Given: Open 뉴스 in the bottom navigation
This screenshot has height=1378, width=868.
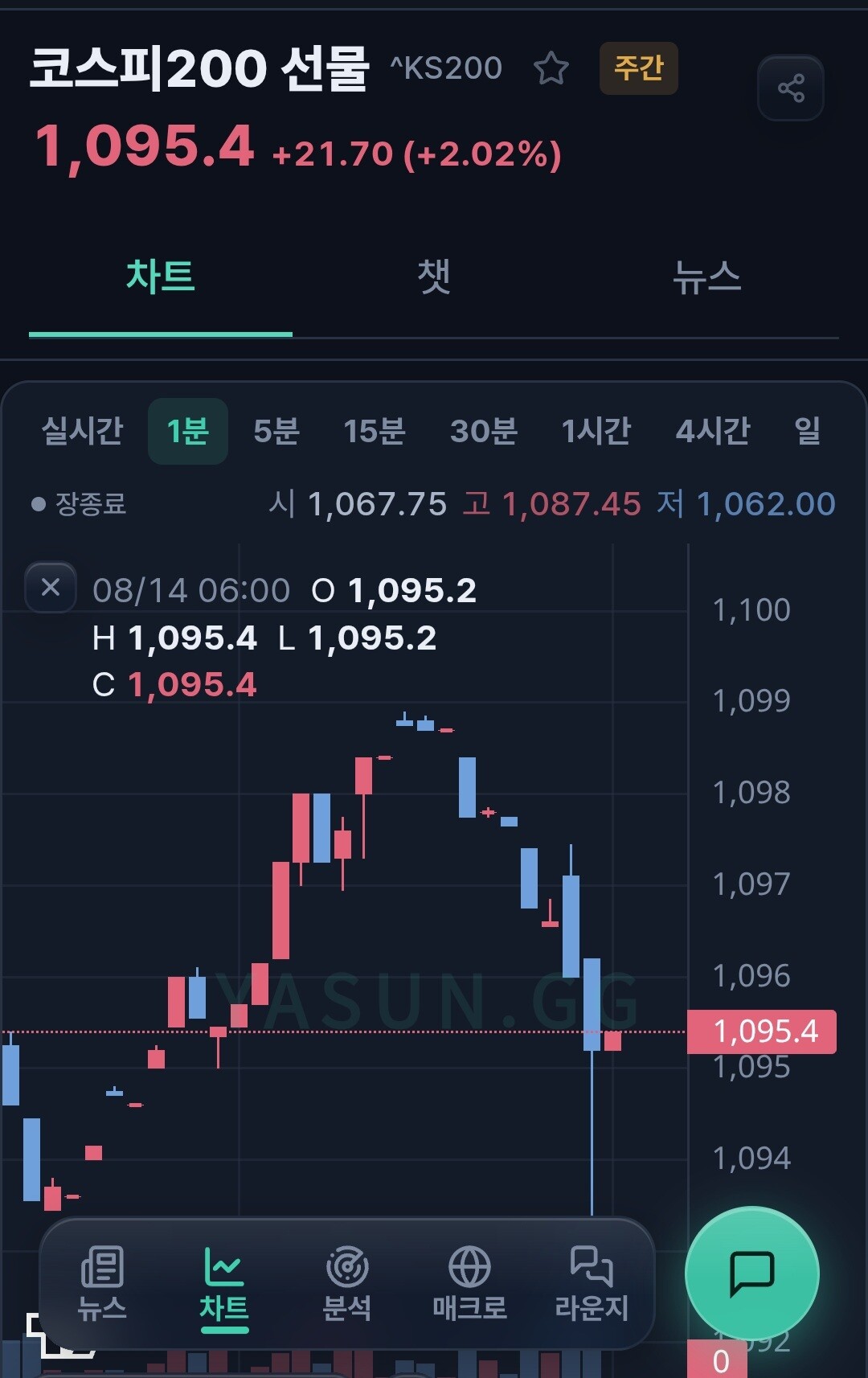Looking at the screenshot, I should tap(102, 1283).
